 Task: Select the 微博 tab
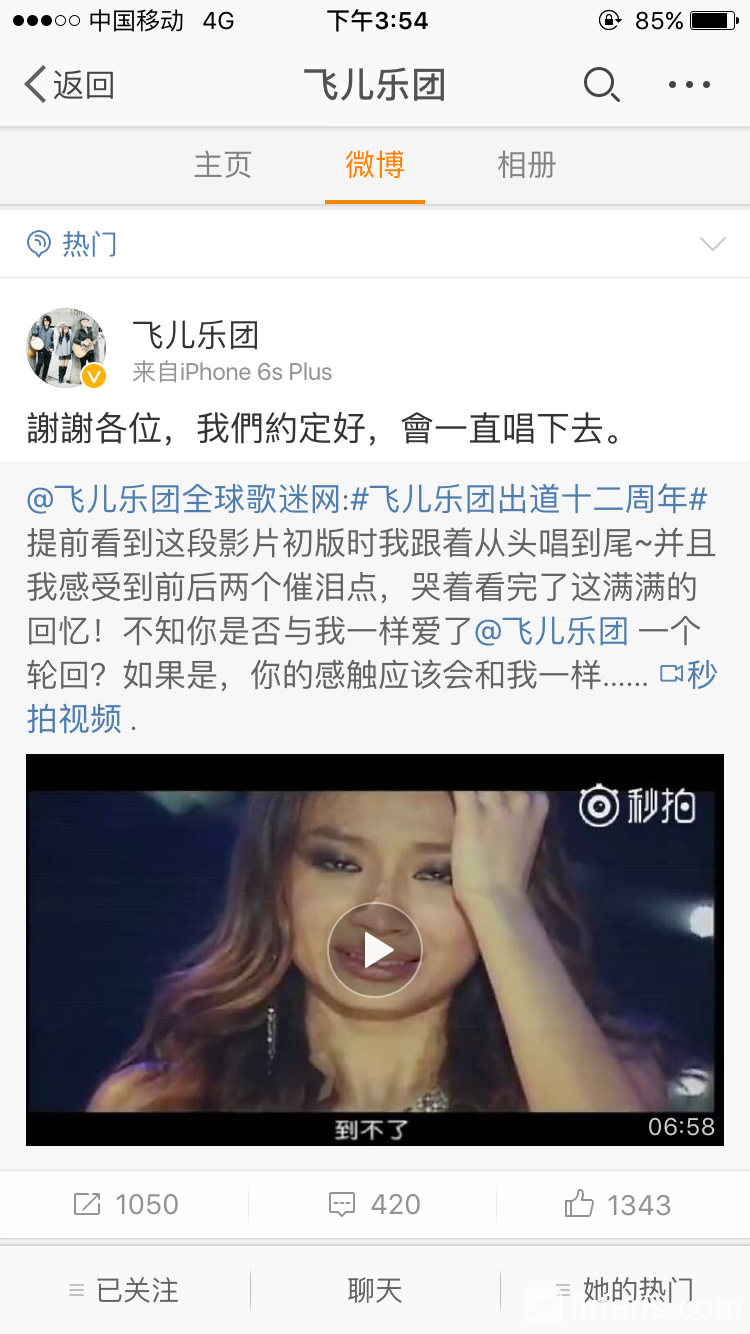tap(374, 164)
